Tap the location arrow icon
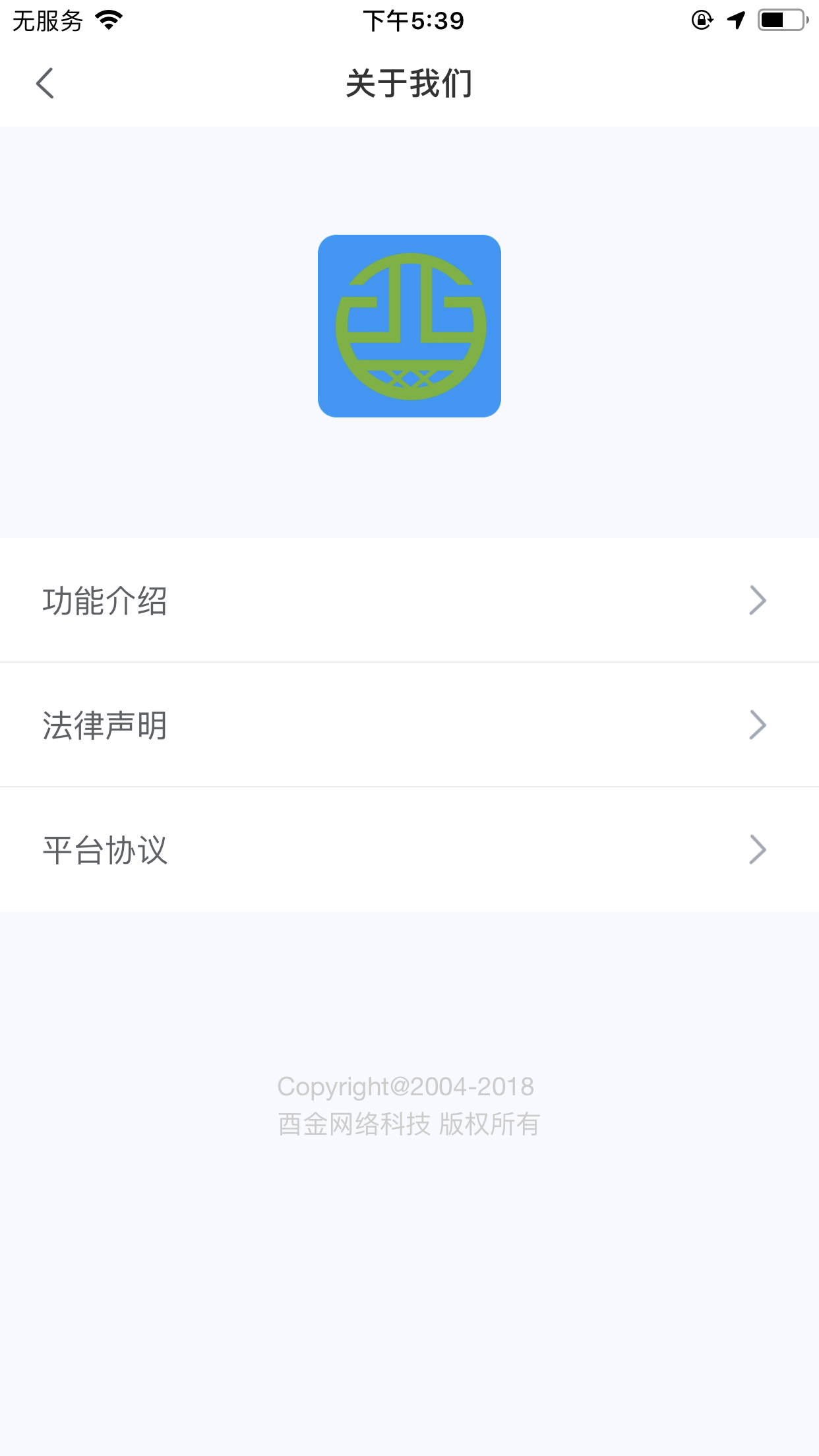819x1456 pixels. point(735,19)
